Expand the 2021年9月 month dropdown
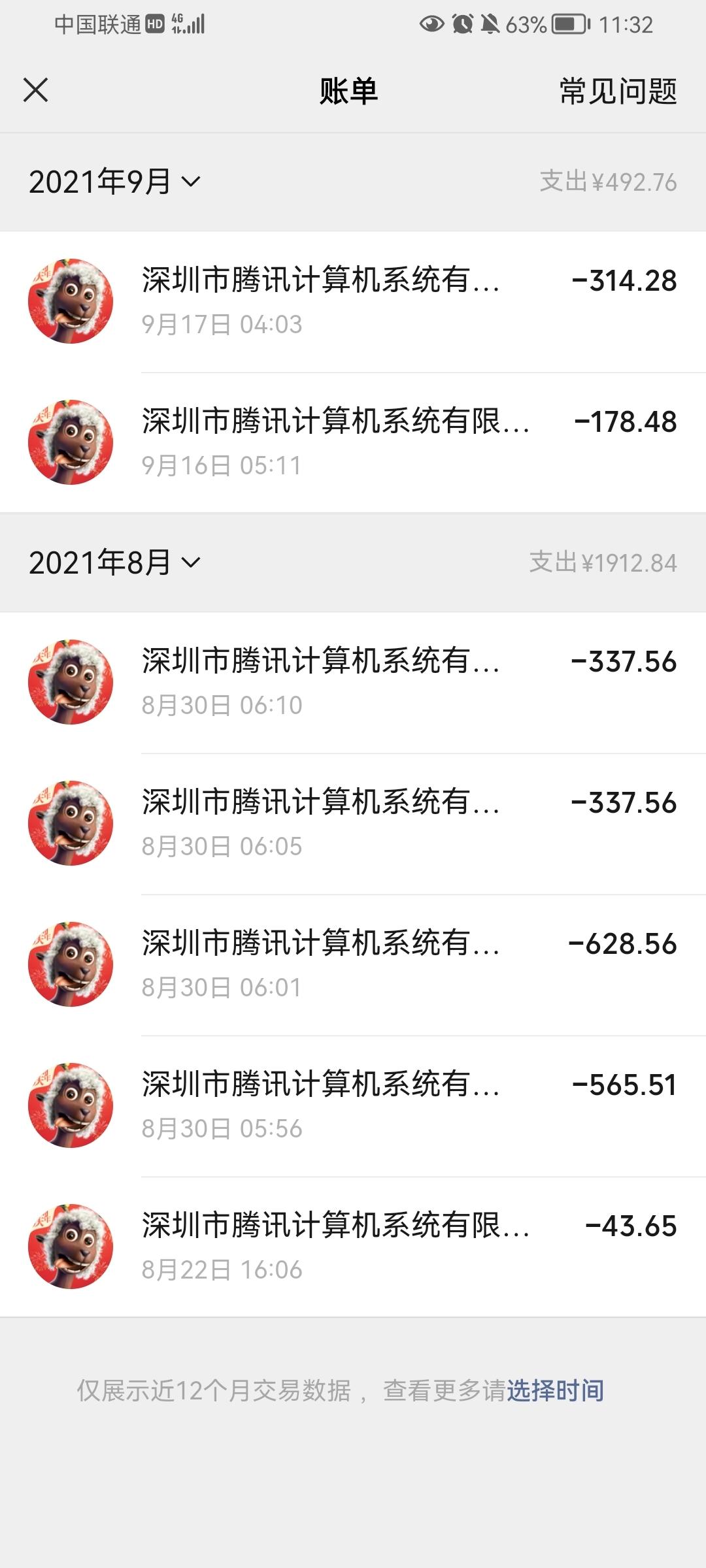Viewport: 706px width, 1568px height. (114, 182)
